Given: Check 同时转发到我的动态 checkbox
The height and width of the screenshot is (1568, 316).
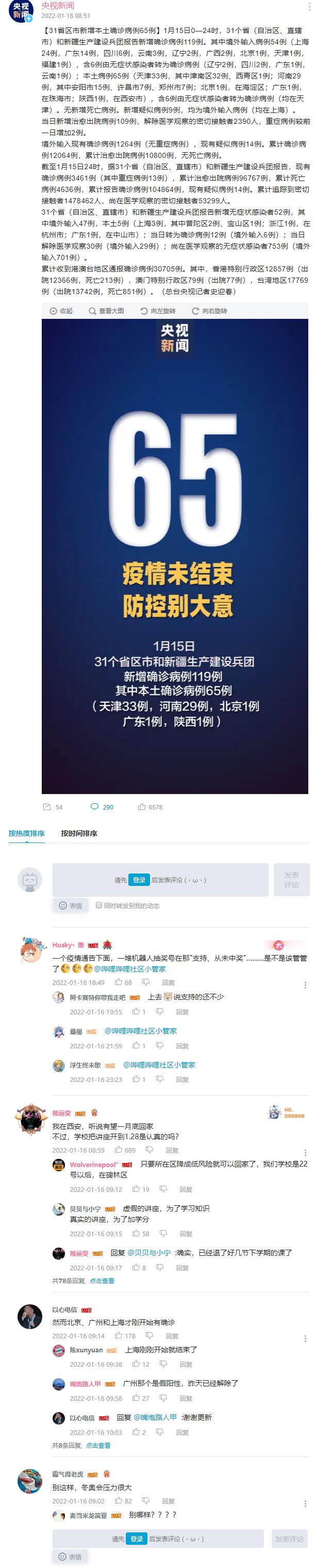Looking at the screenshot, I should [x=99, y=905].
